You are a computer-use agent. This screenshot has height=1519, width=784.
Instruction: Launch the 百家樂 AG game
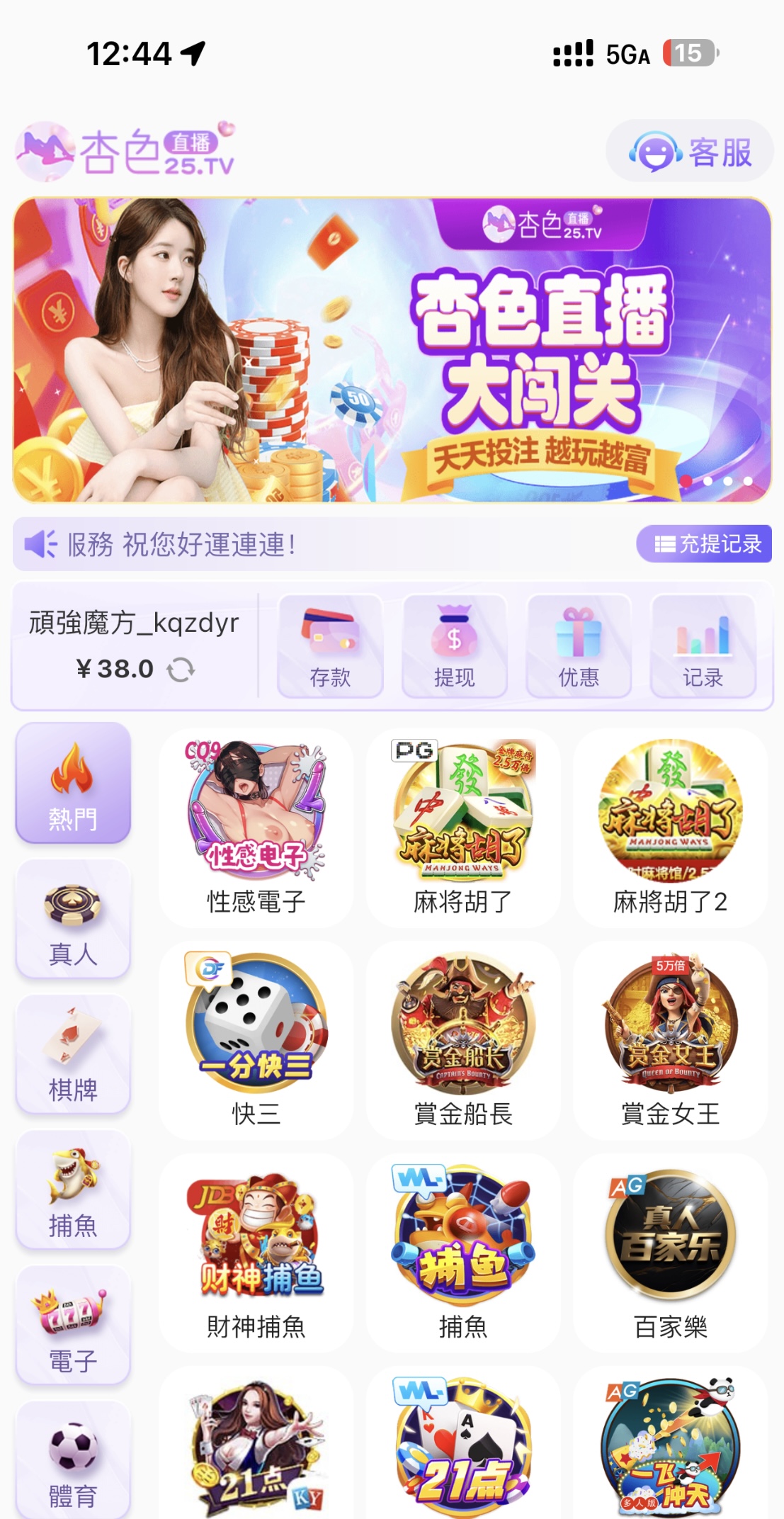pyautogui.click(x=670, y=1253)
